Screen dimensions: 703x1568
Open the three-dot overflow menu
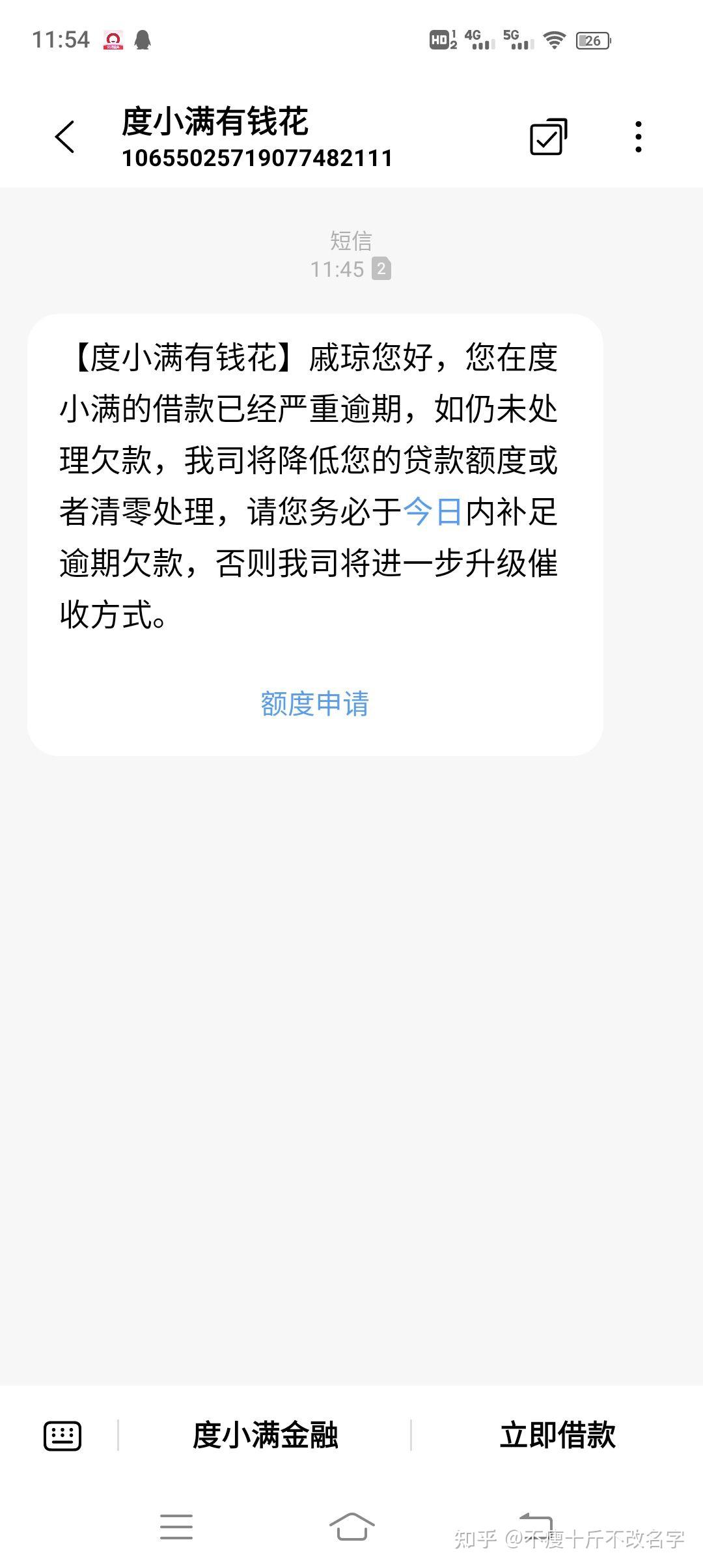tap(639, 137)
